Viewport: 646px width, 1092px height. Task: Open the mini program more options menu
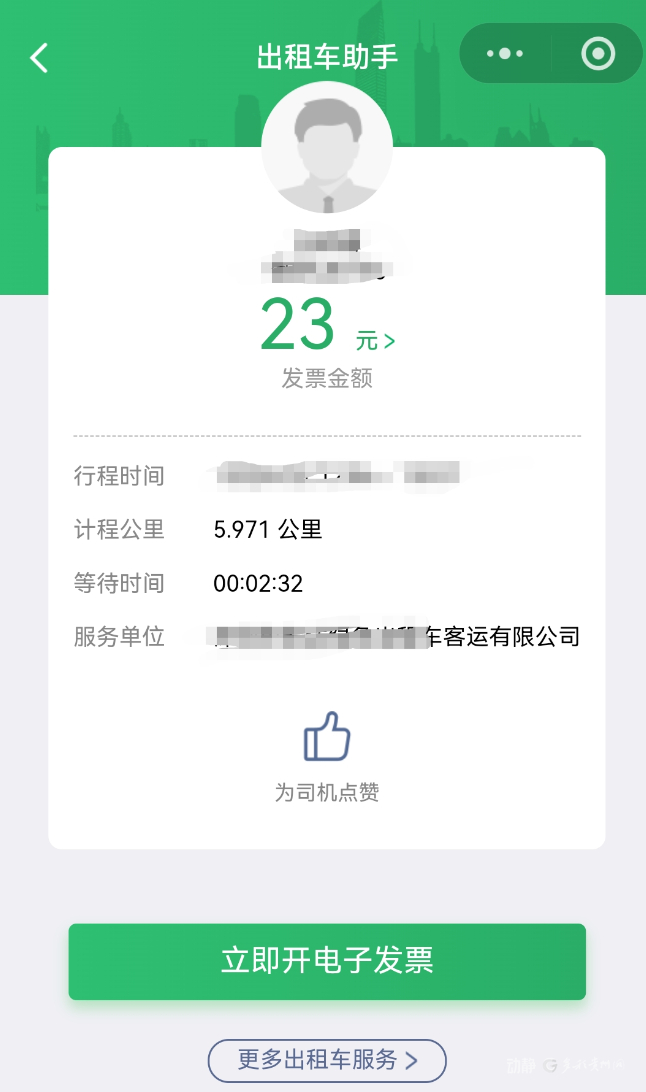pos(505,54)
